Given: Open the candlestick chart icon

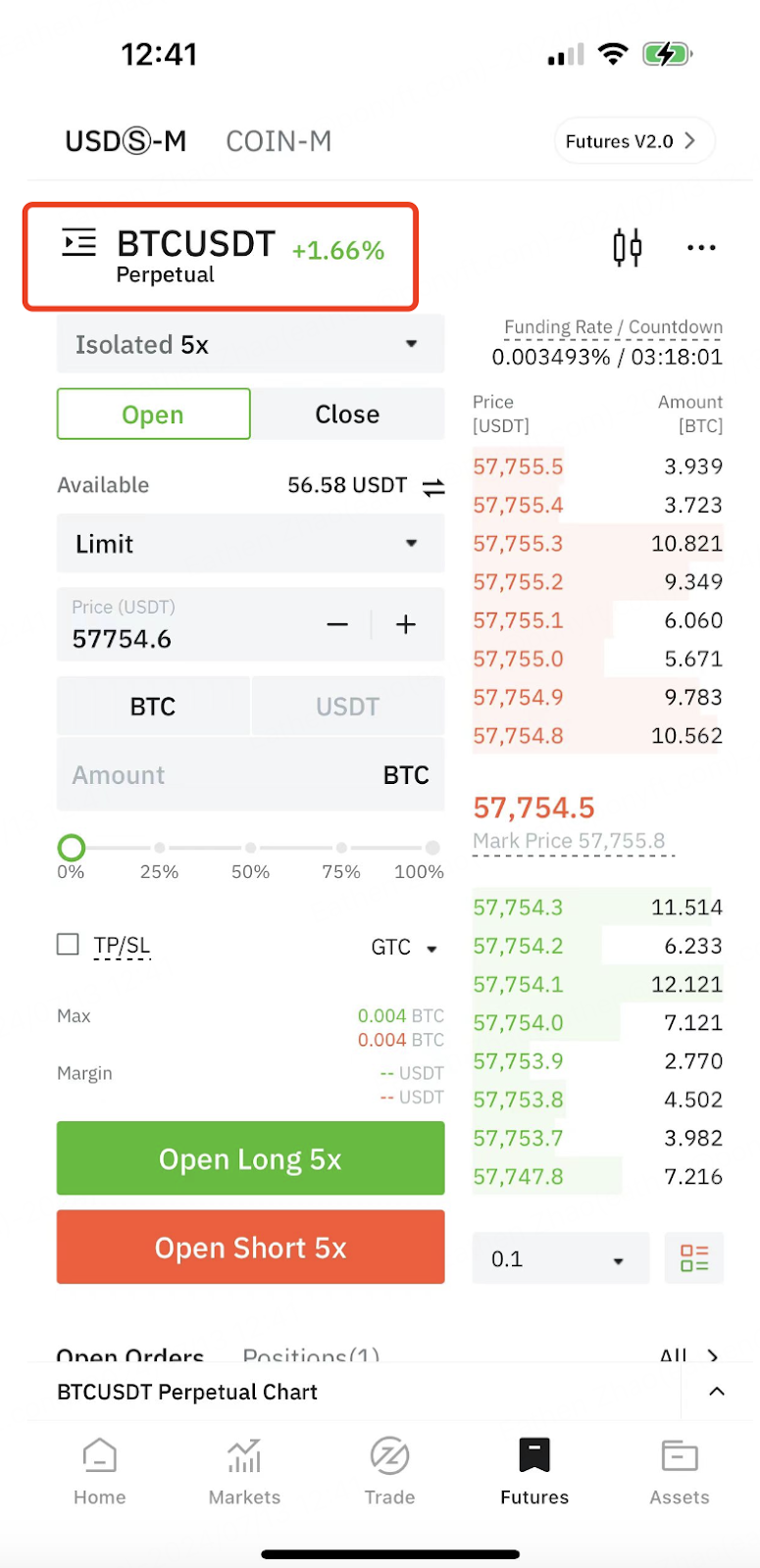Looking at the screenshot, I should [628, 247].
